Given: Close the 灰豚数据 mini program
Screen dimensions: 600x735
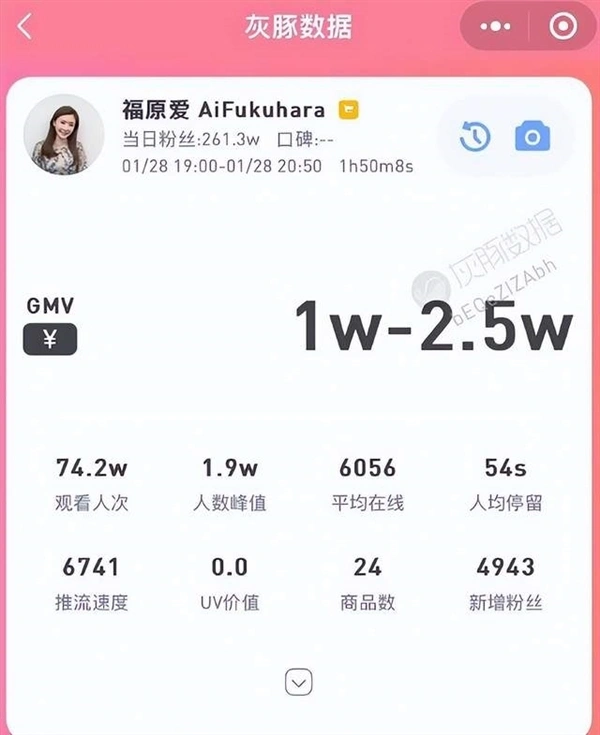Looking at the screenshot, I should point(563,27).
